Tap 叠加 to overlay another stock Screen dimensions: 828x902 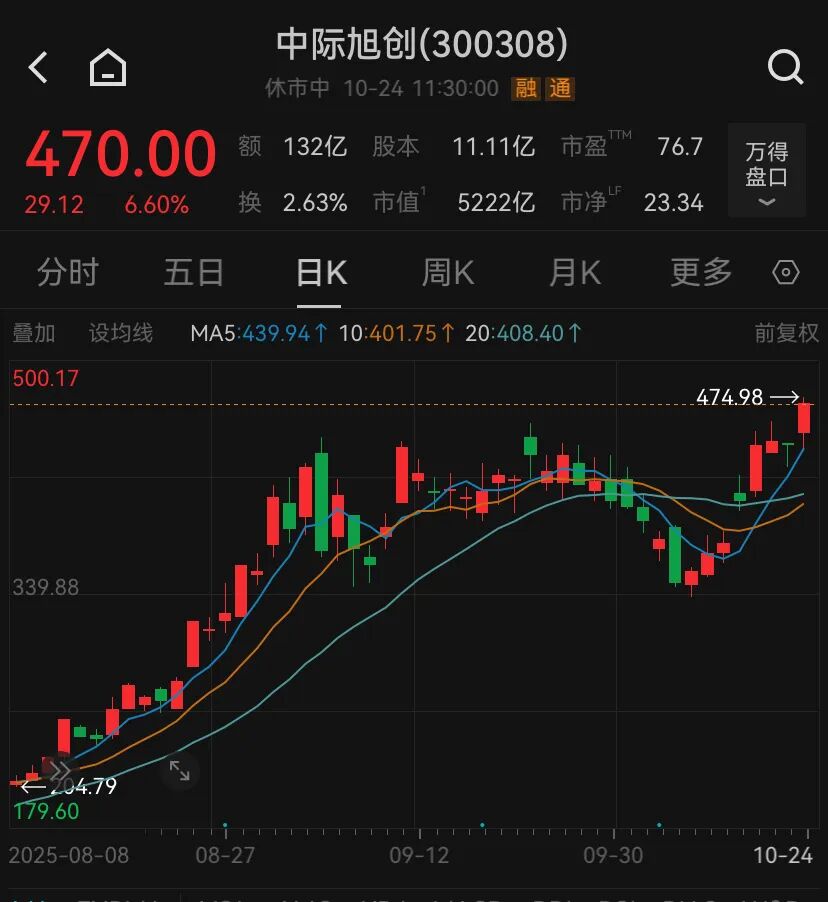coord(34,333)
